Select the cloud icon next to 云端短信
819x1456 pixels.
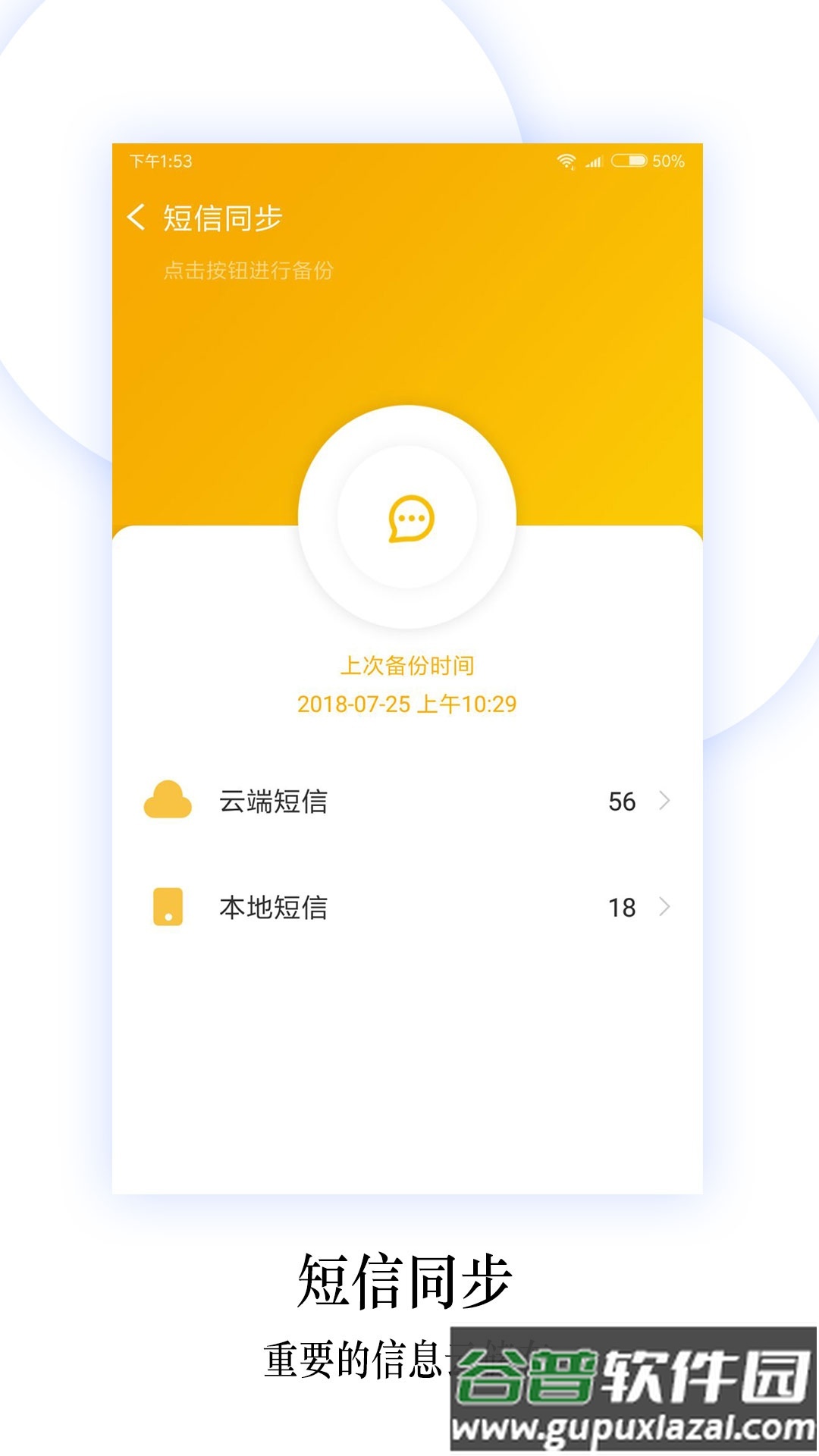[x=168, y=800]
